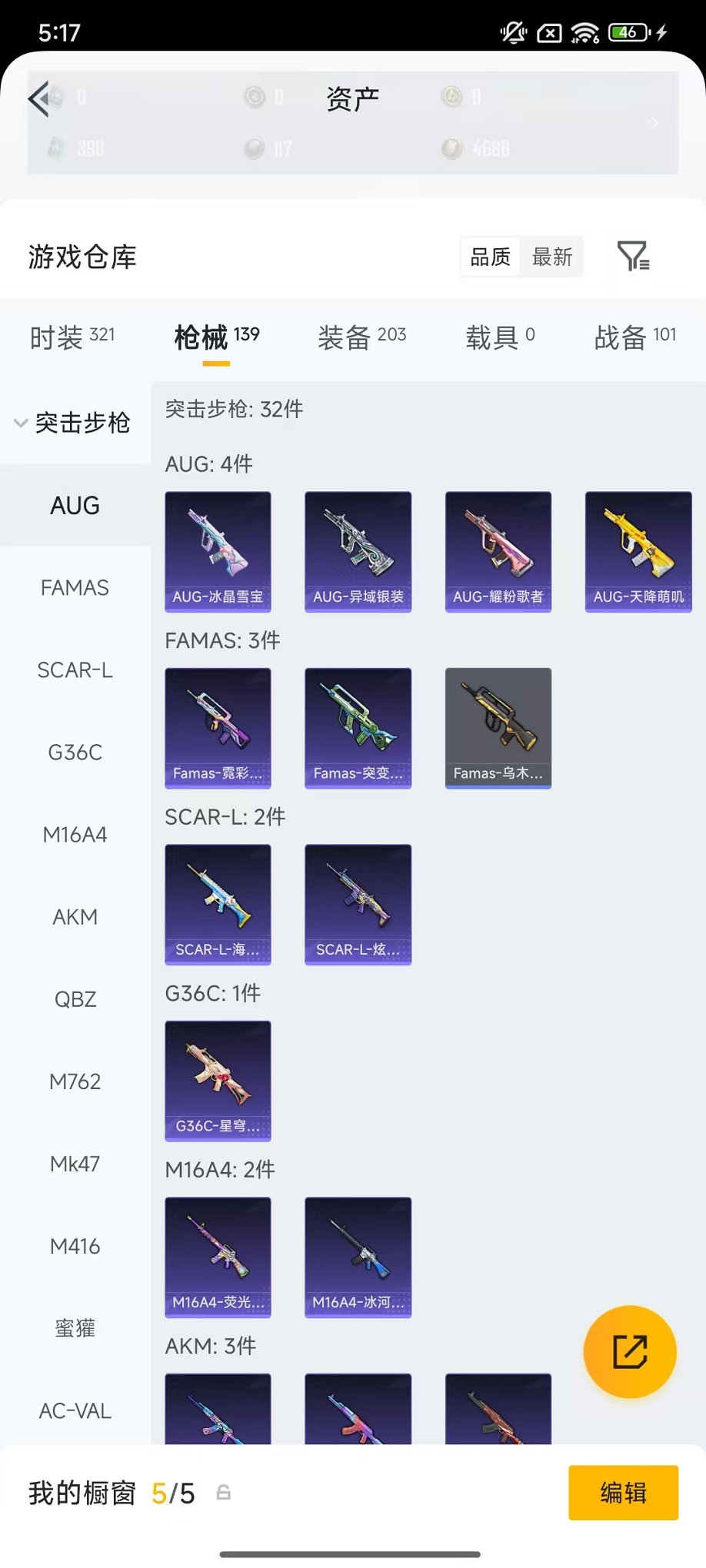Select M416 in the sidebar

point(75,1246)
